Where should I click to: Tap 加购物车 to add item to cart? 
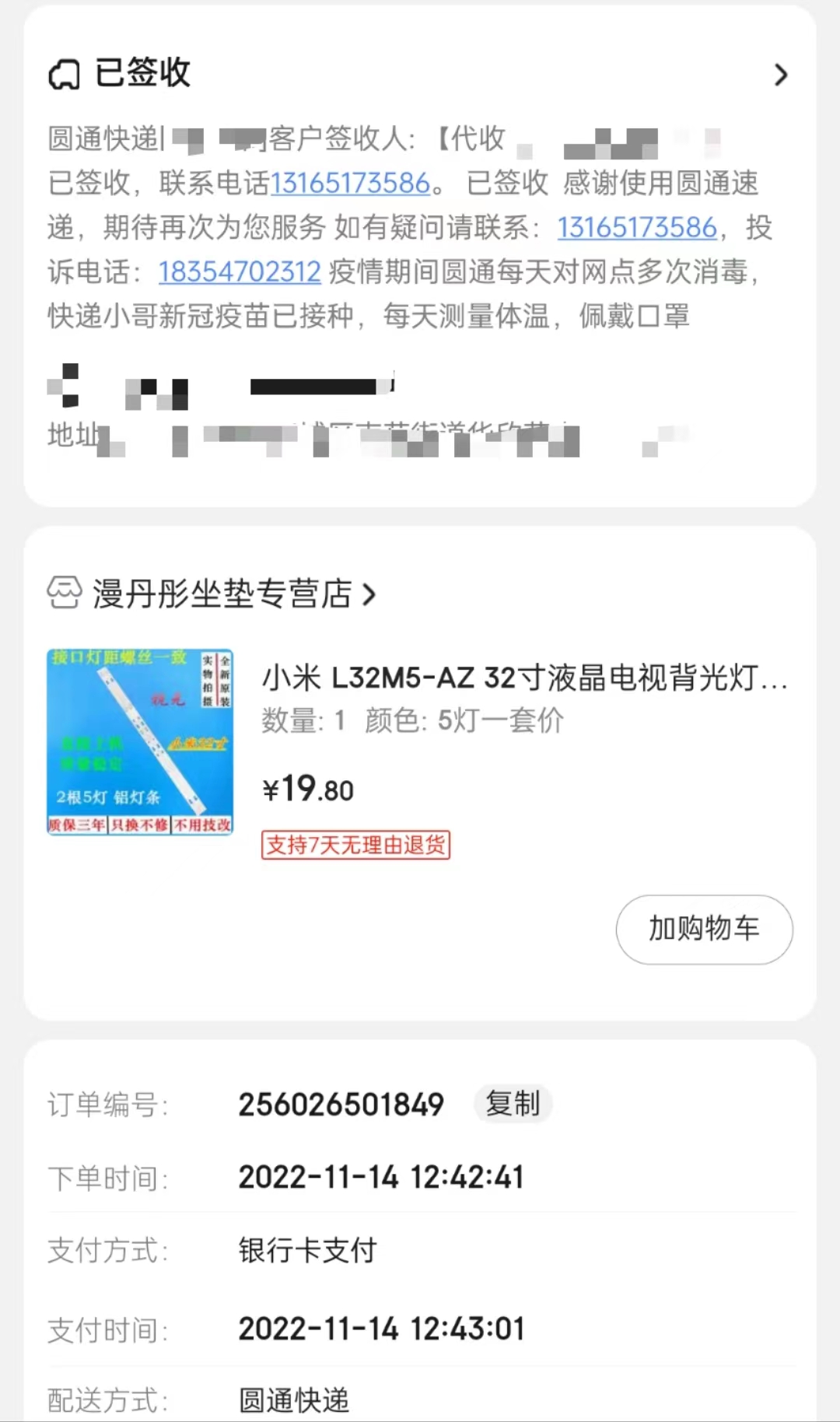(703, 929)
